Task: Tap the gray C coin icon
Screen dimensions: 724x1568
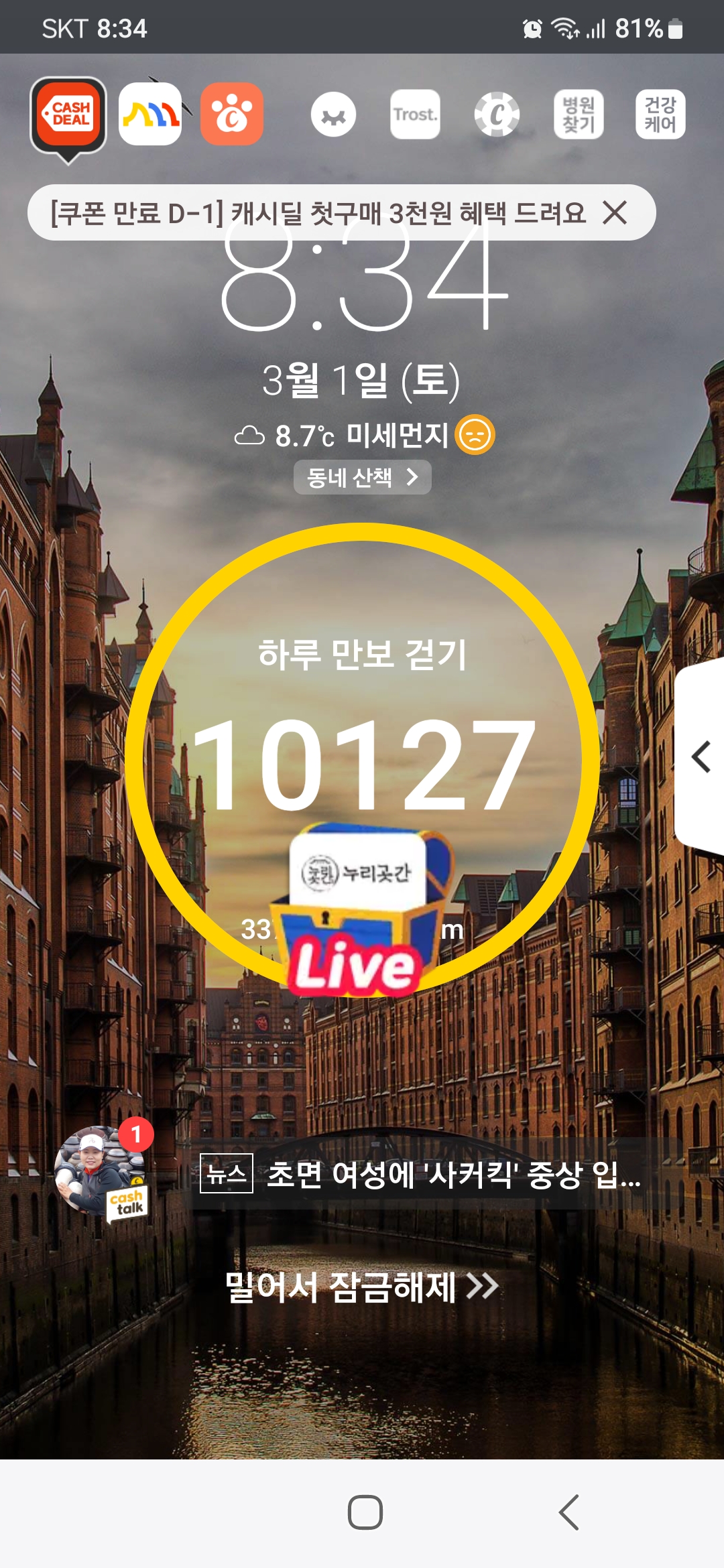Action: (x=497, y=114)
